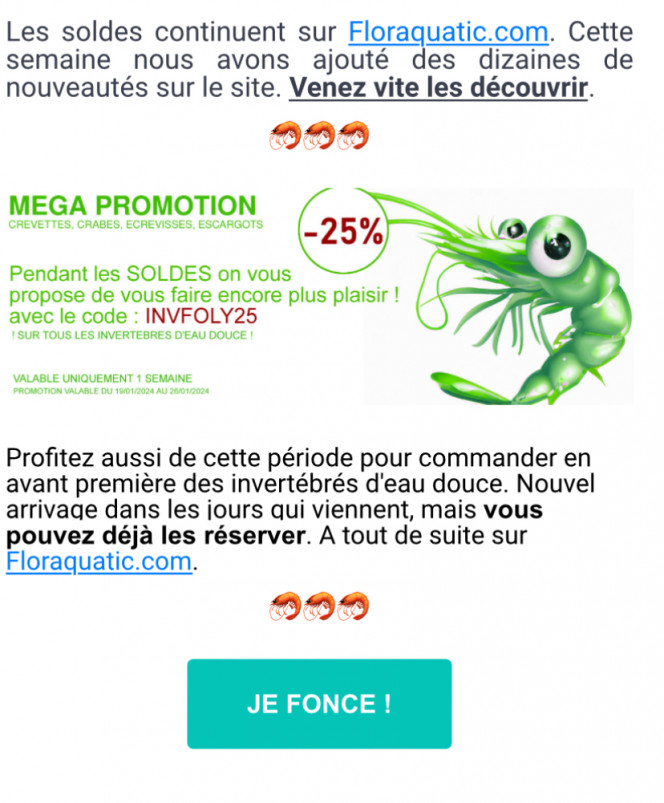Screen dimensions: 664x803
Task: Follow the 'Venez vite les découvrir' link
Action: (x=438, y=87)
